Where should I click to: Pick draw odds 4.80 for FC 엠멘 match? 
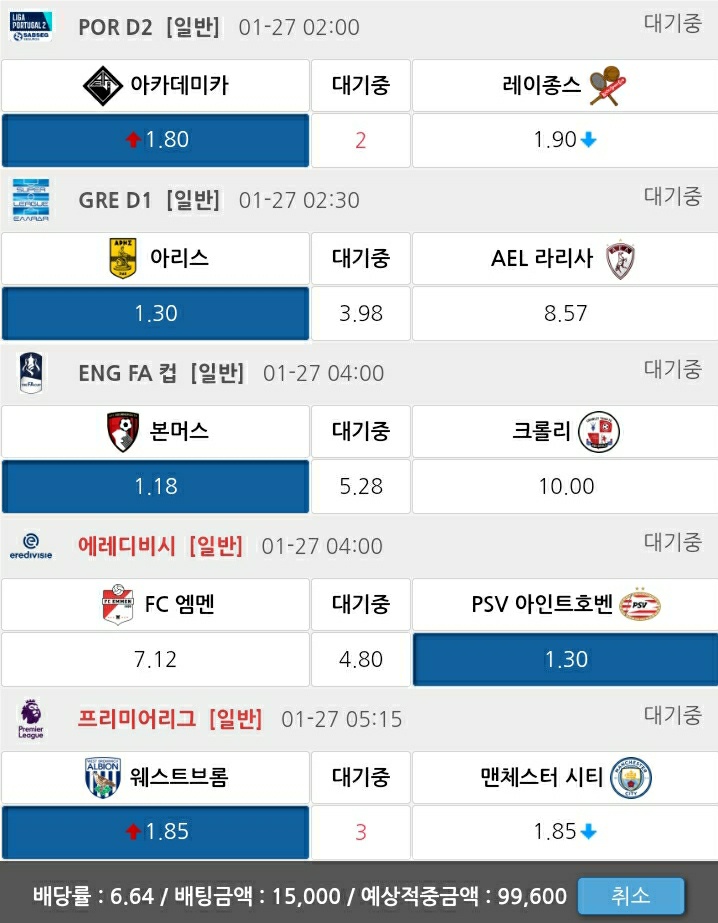coord(361,659)
